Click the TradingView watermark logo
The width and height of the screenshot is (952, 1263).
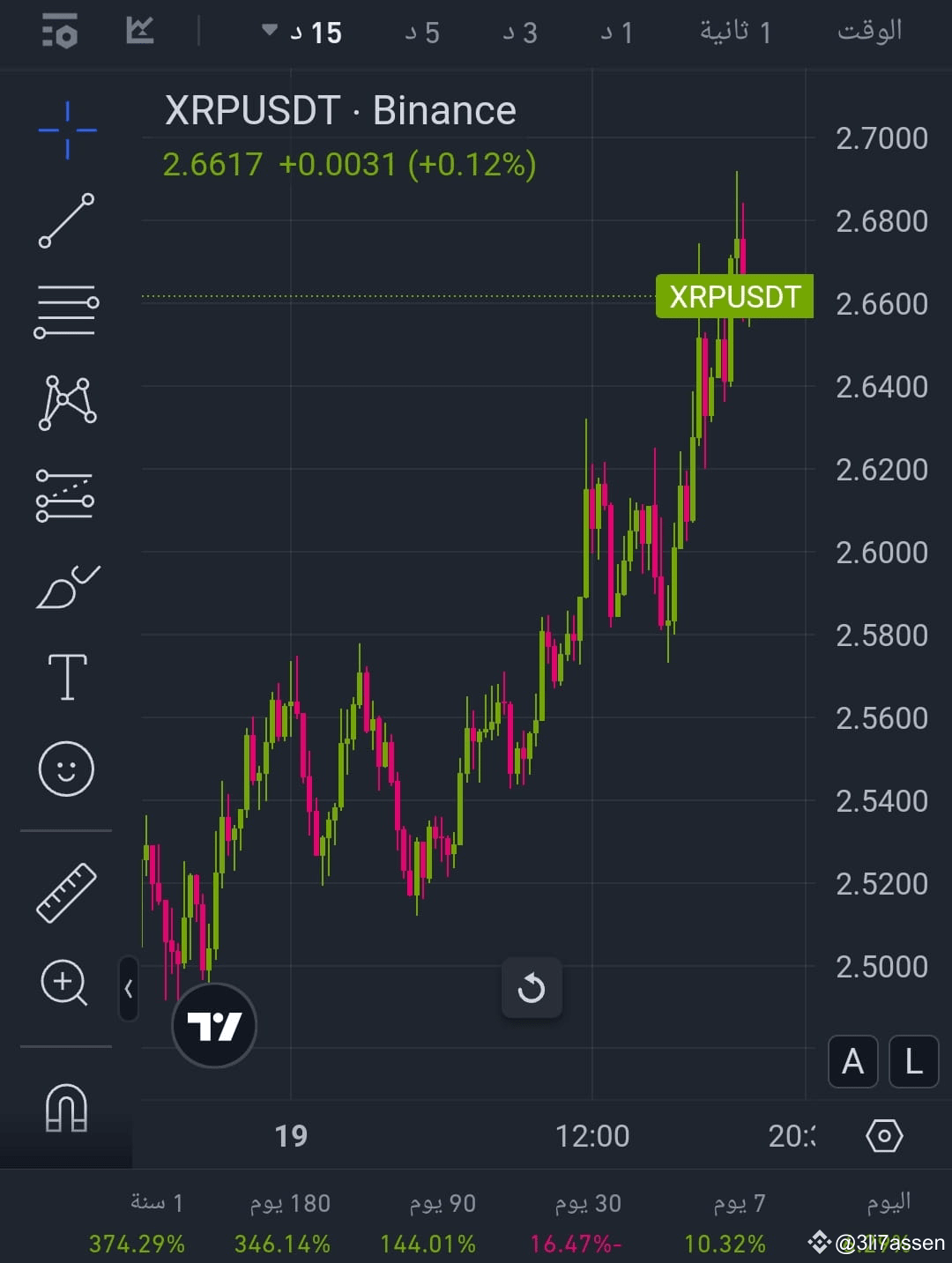point(213,1022)
